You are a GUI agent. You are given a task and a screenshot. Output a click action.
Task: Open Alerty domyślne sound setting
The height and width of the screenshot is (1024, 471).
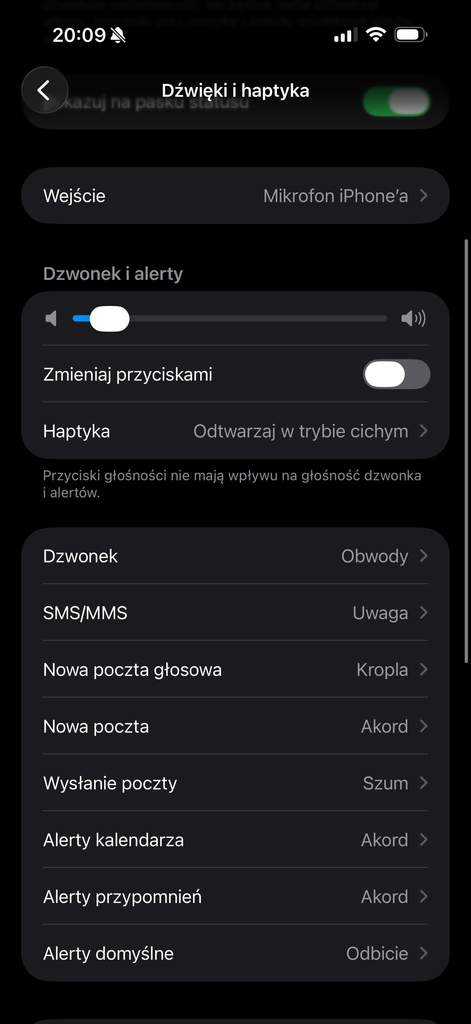coord(235,953)
